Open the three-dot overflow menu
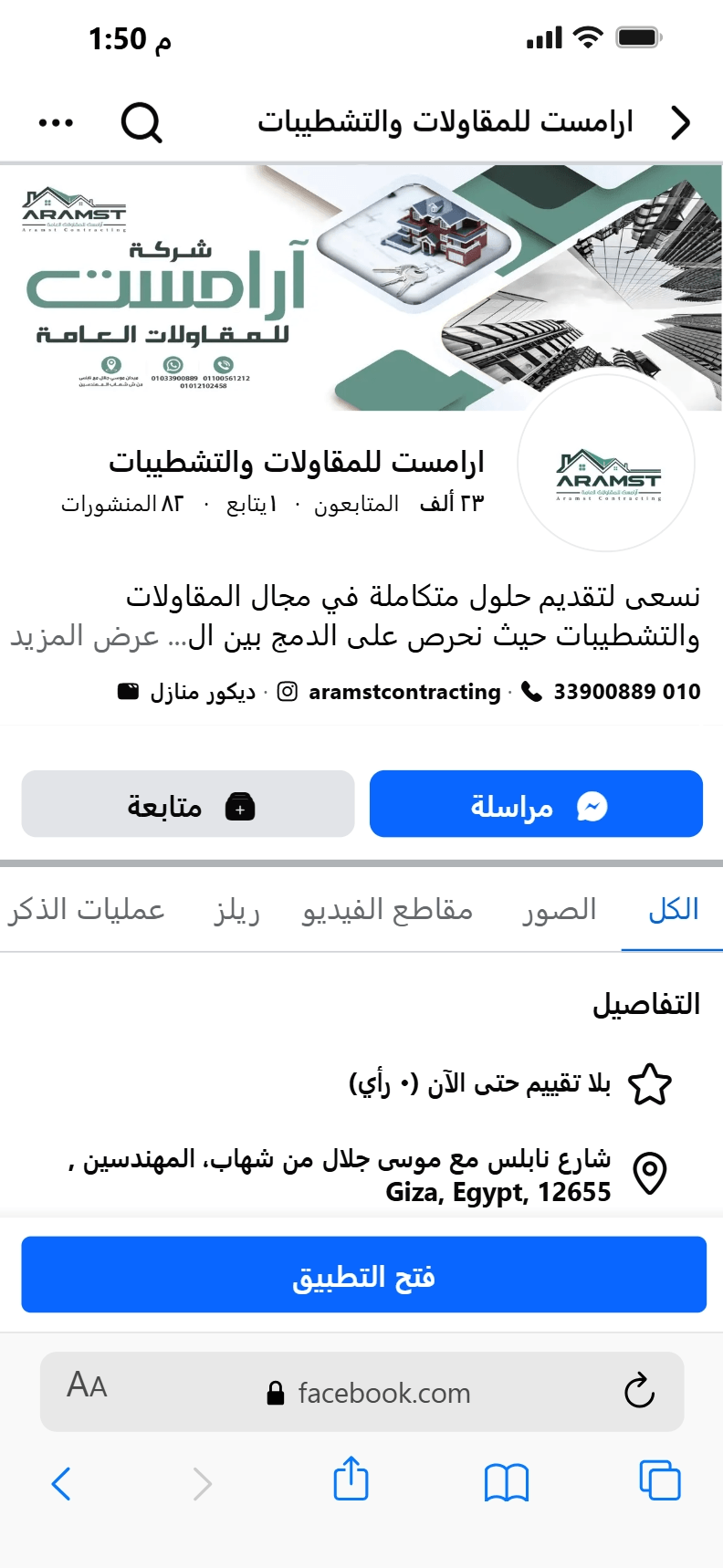Screen dimensions: 723x1568 (56, 122)
